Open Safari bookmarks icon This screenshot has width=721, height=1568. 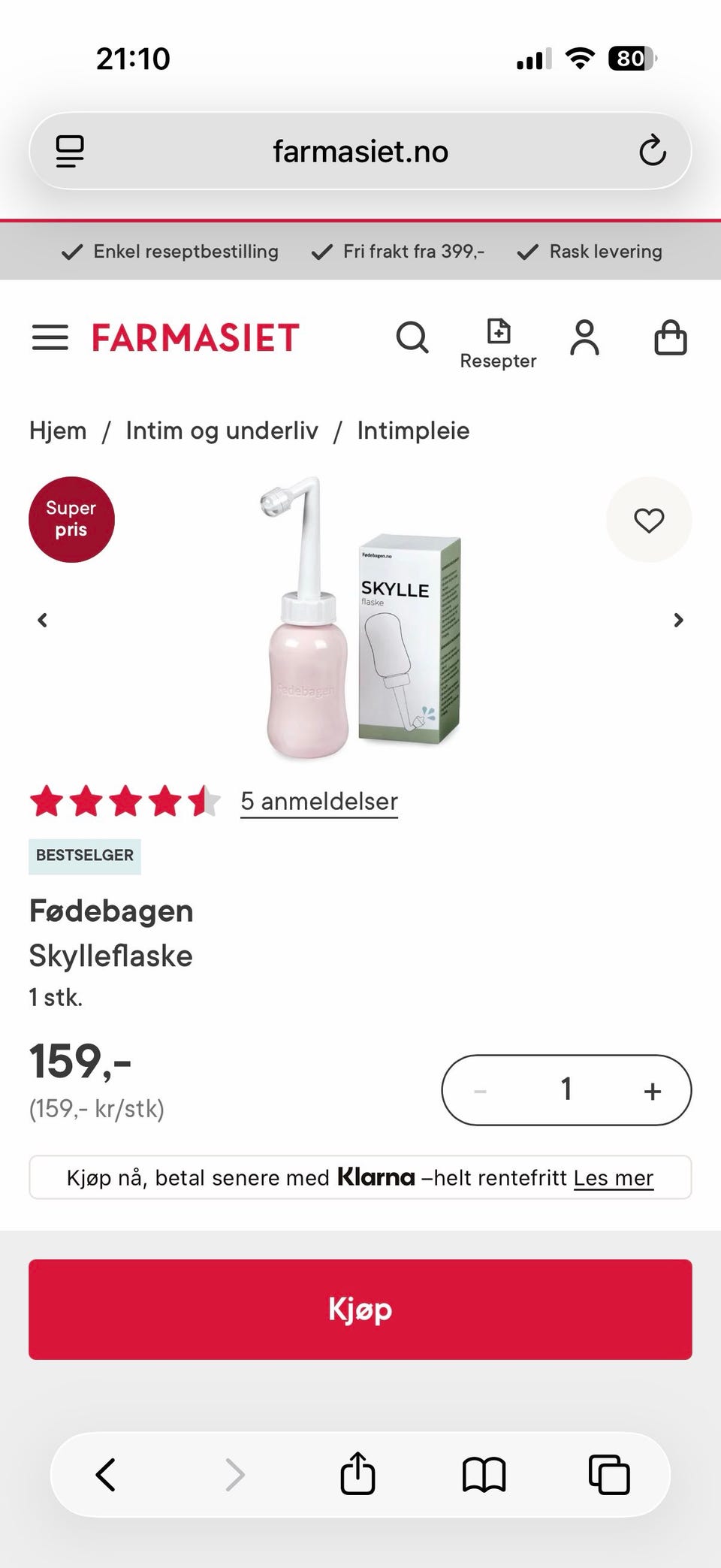coord(484,1474)
